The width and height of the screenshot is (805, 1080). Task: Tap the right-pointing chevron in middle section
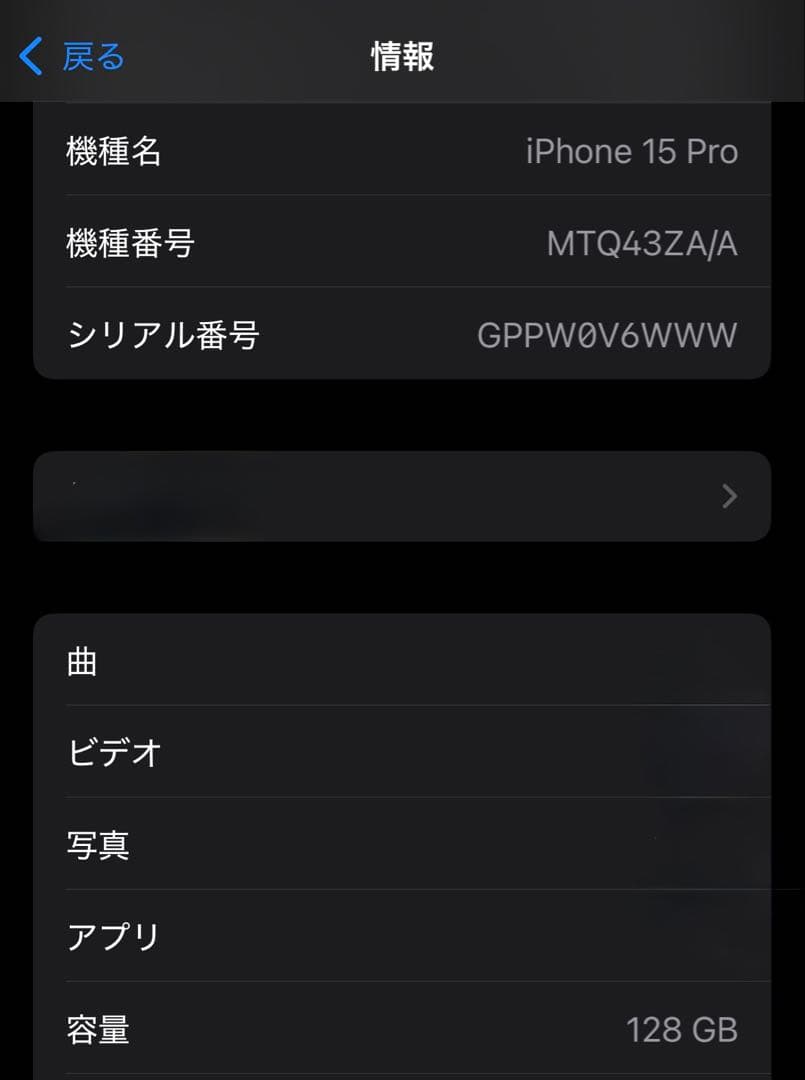(729, 497)
